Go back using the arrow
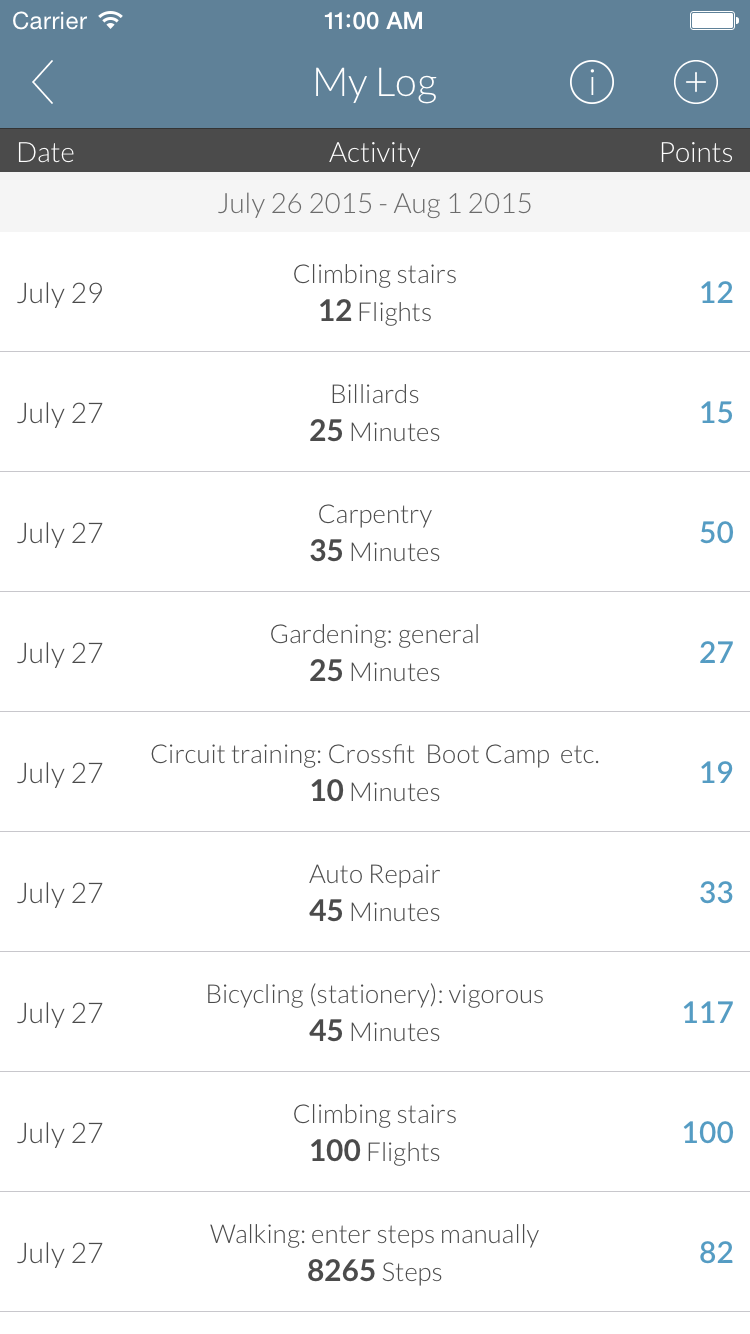This screenshot has height=1334, width=750. point(42,83)
